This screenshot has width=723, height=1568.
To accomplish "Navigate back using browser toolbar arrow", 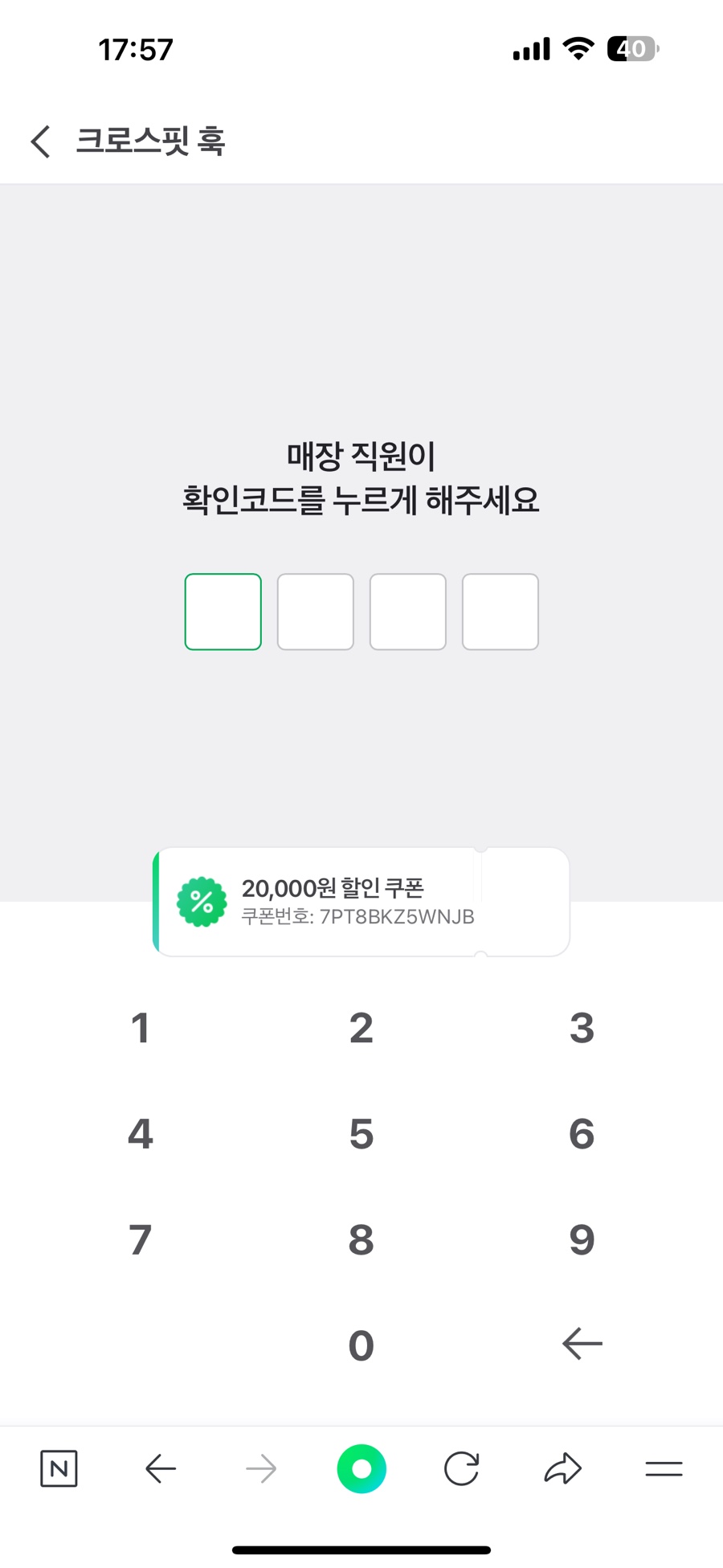I will [161, 1469].
